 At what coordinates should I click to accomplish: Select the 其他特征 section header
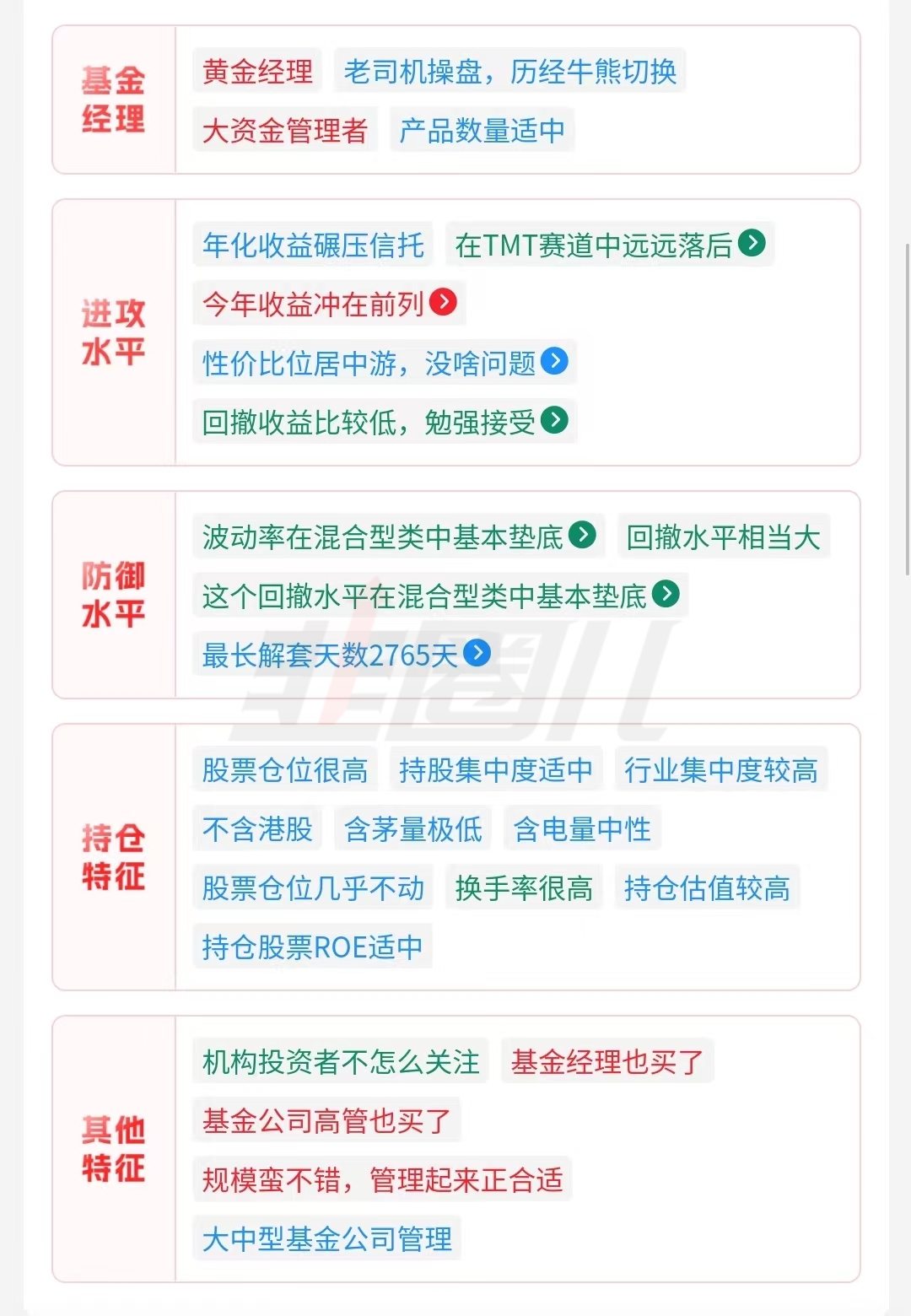coord(112,1148)
